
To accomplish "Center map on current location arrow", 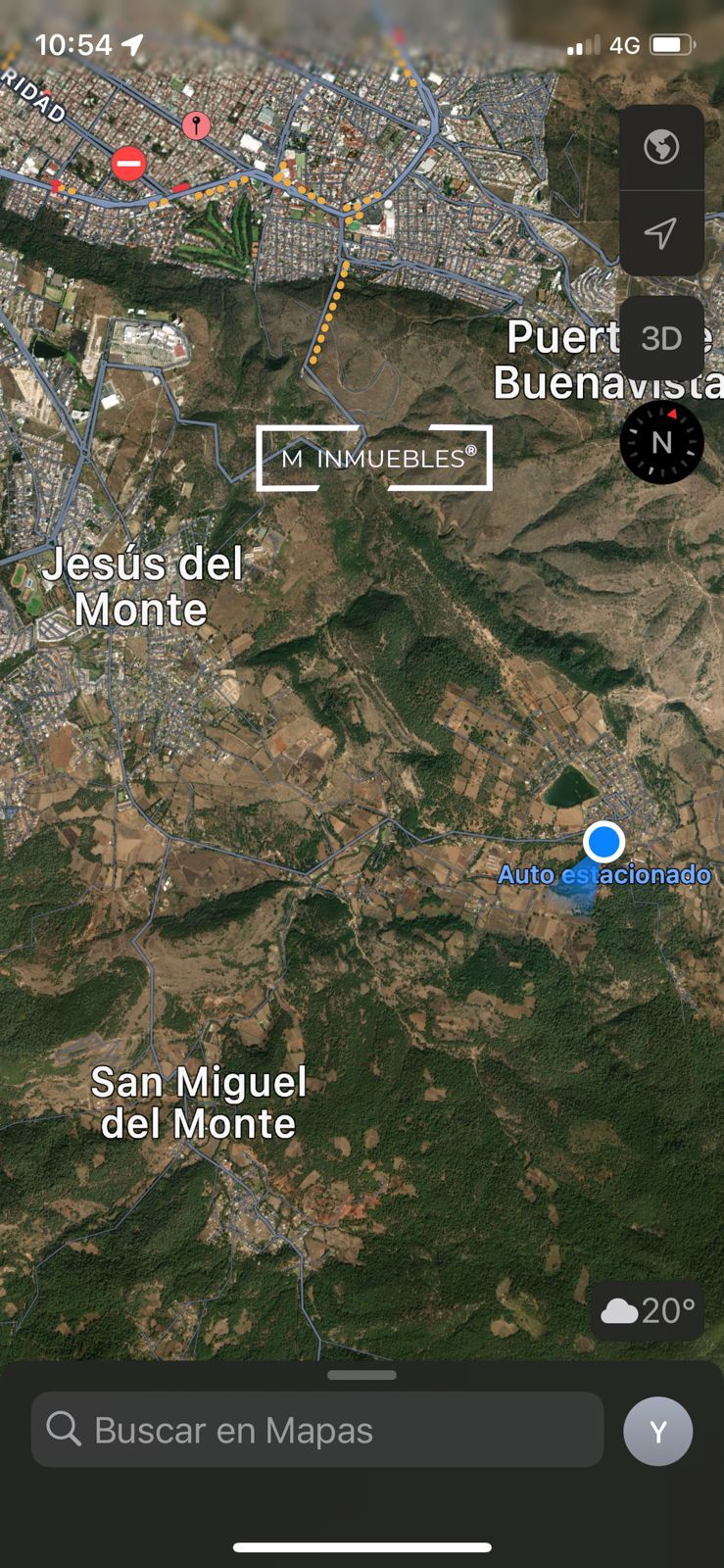I will click(x=661, y=233).
